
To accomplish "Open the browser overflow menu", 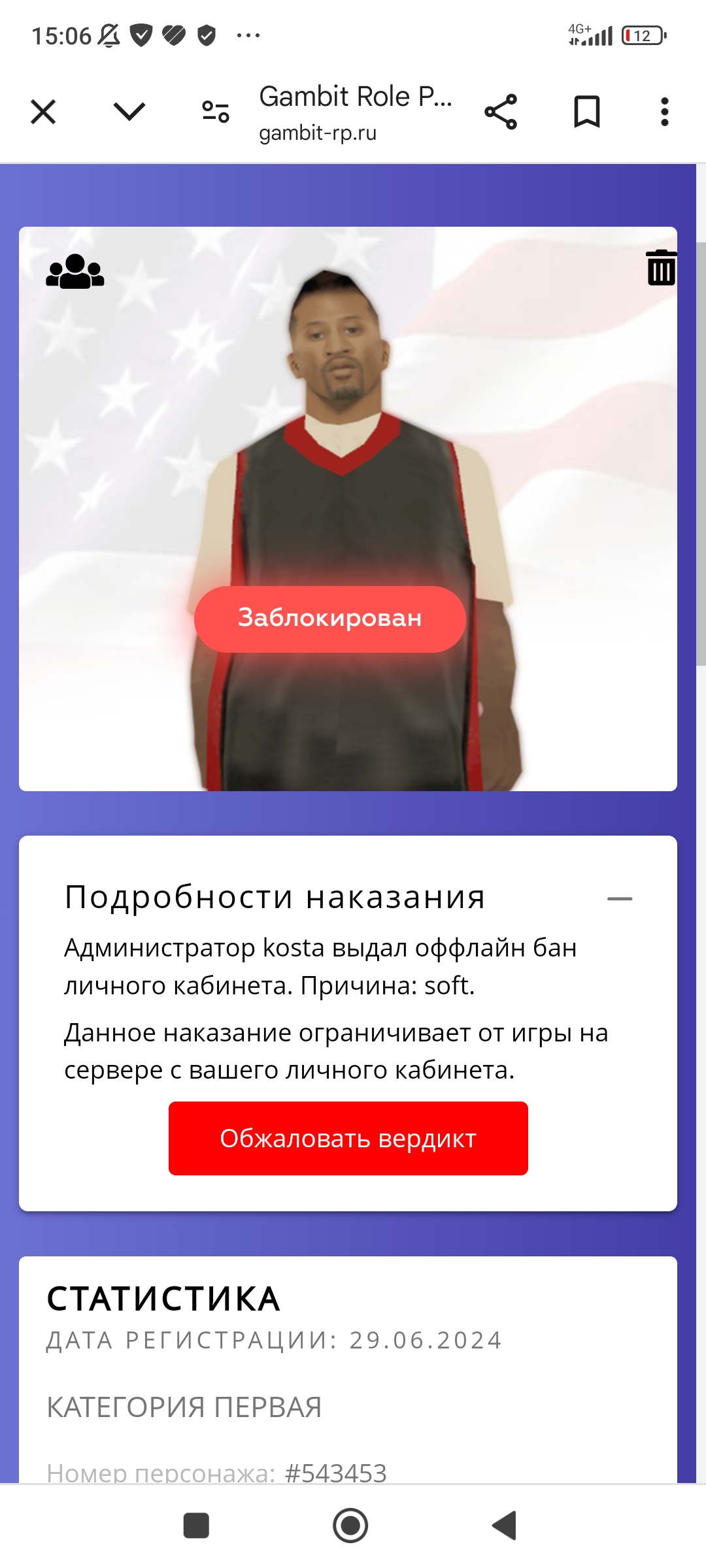I will coord(664,112).
